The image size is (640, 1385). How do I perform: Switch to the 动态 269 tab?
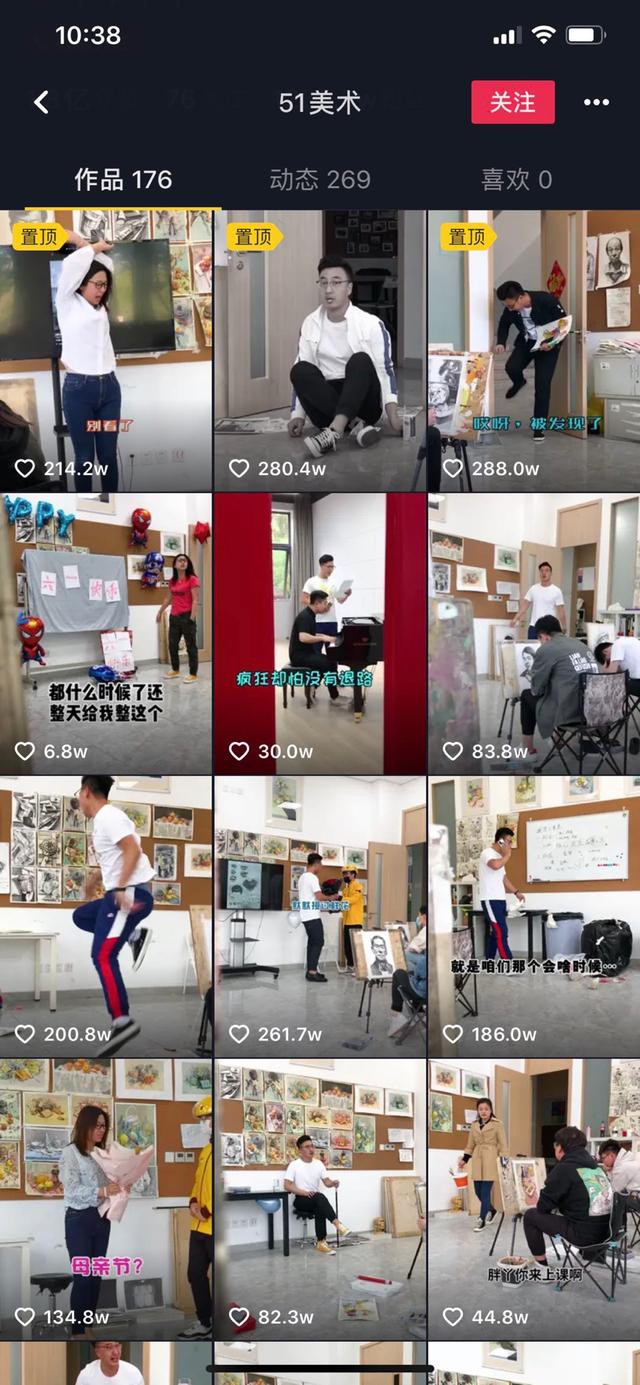coord(320,180)
